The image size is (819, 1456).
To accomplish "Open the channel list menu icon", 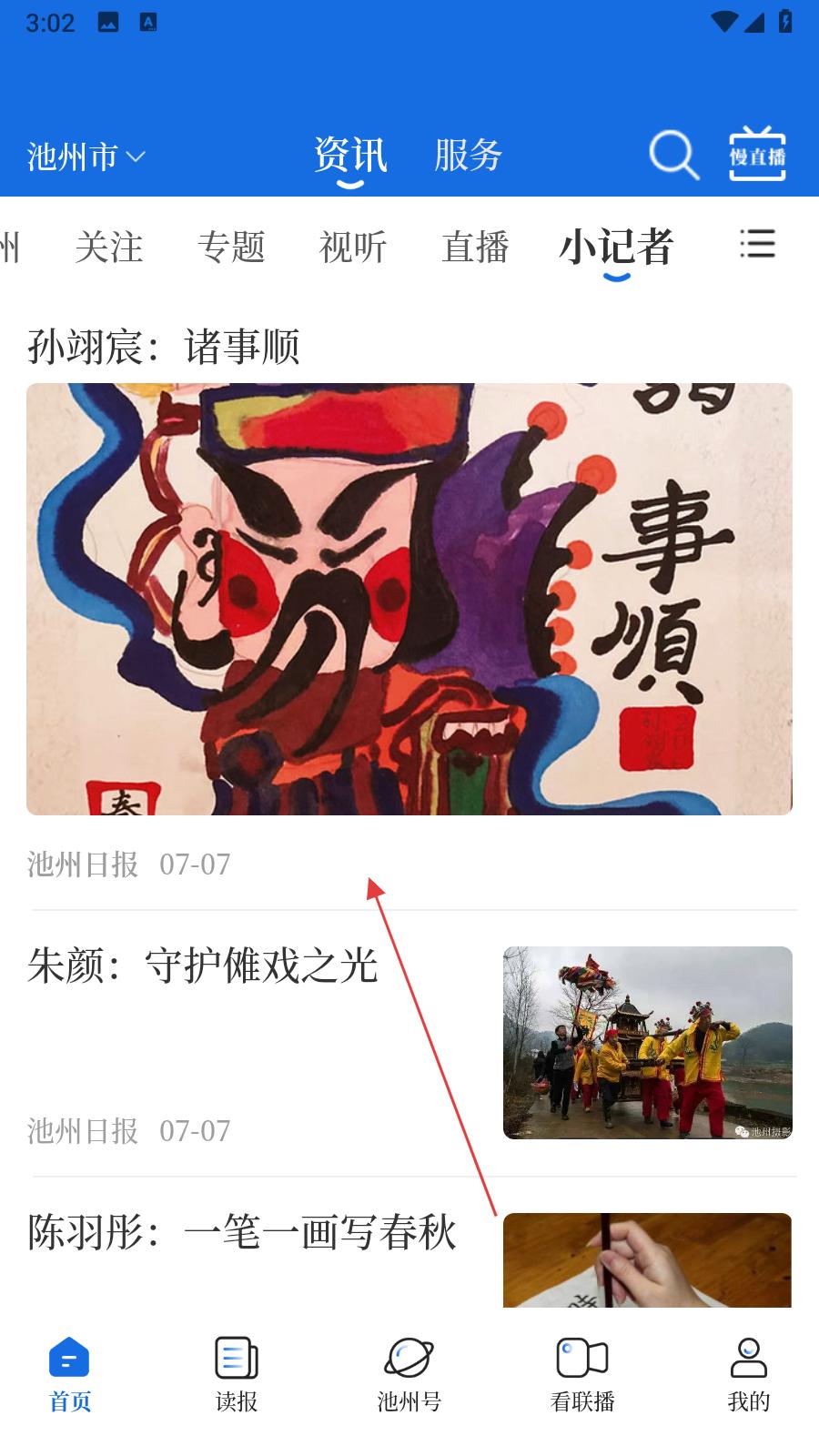I will [x=757, y=244].
